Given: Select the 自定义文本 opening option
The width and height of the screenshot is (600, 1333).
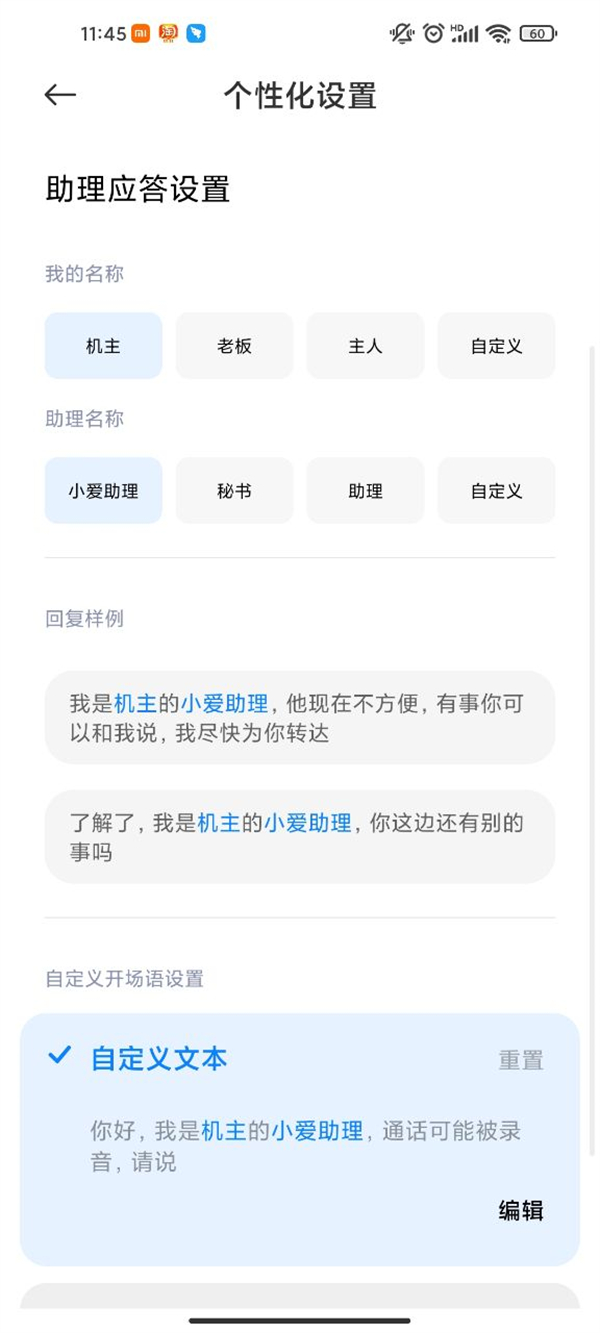Looking at the screenshot, I should [158, 1059].
